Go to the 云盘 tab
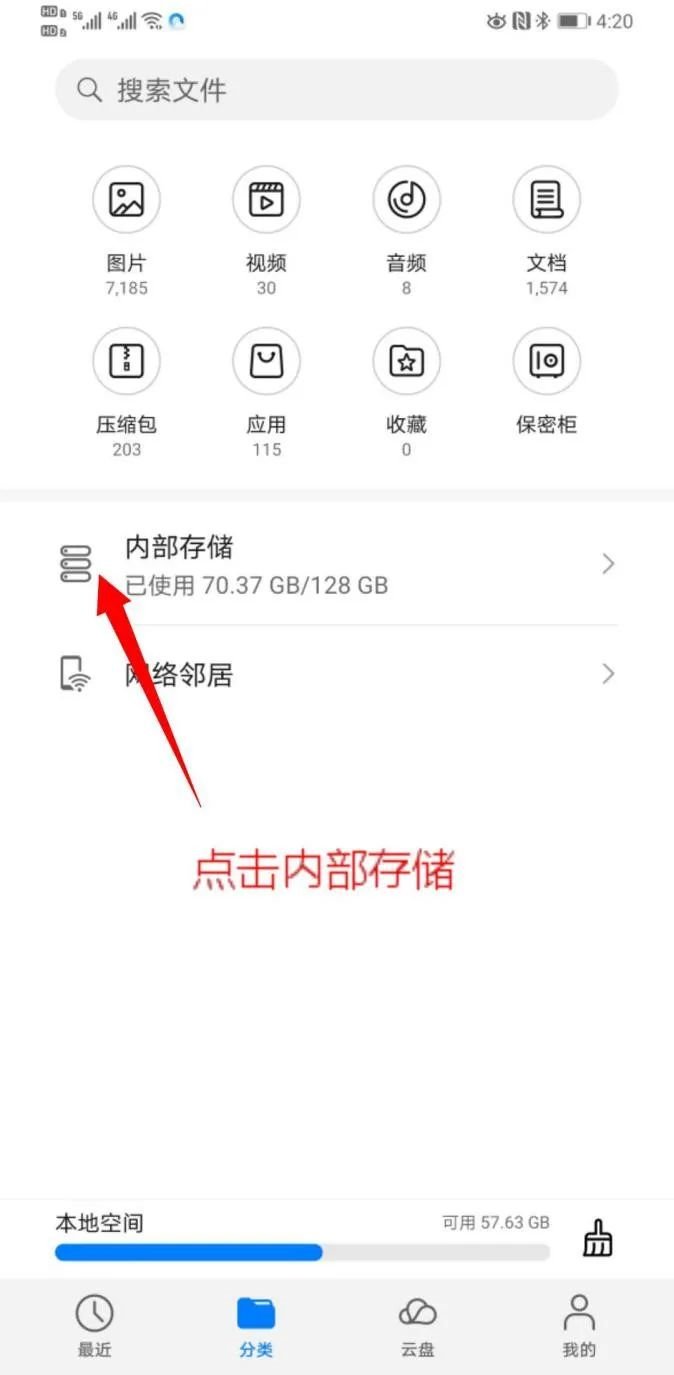The height and width of the screenshot is (1375, 674). [x=417, y=1326]
